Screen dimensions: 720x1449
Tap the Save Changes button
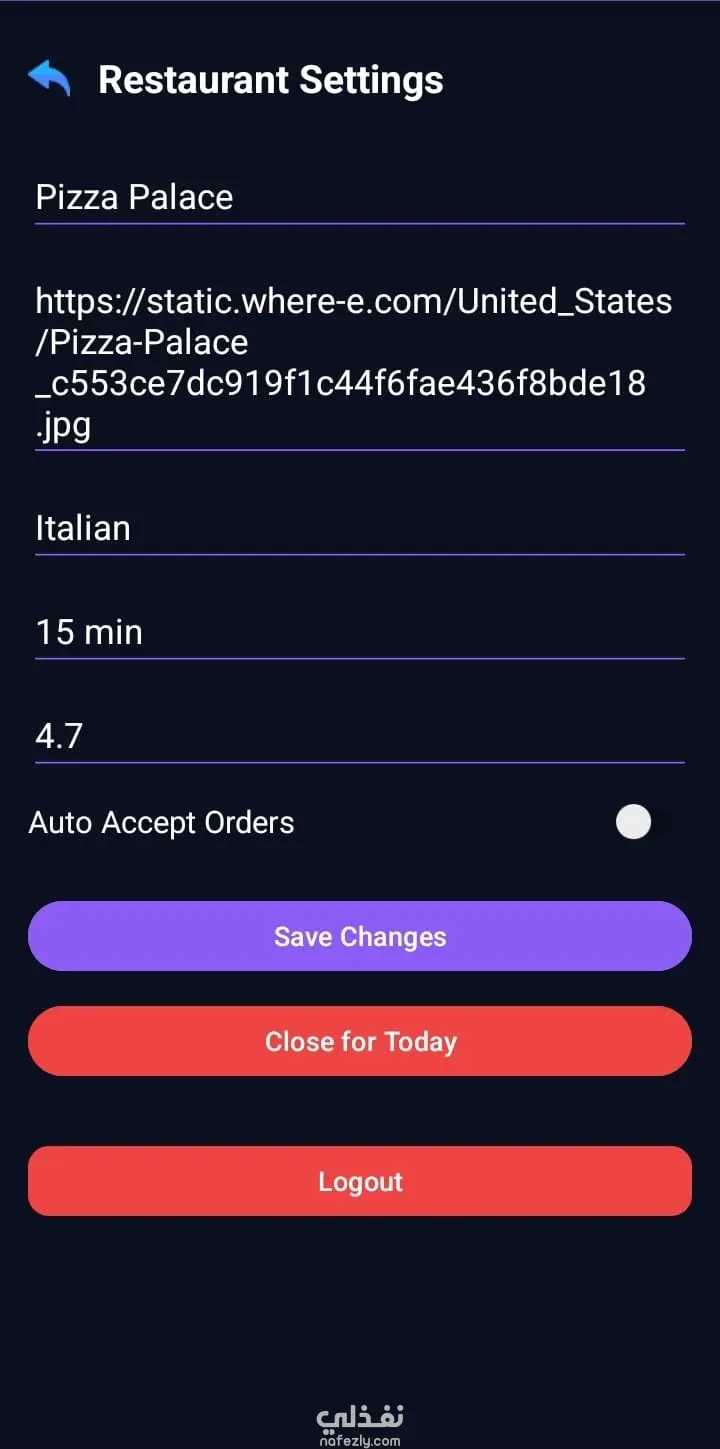[x=360, y=936]
